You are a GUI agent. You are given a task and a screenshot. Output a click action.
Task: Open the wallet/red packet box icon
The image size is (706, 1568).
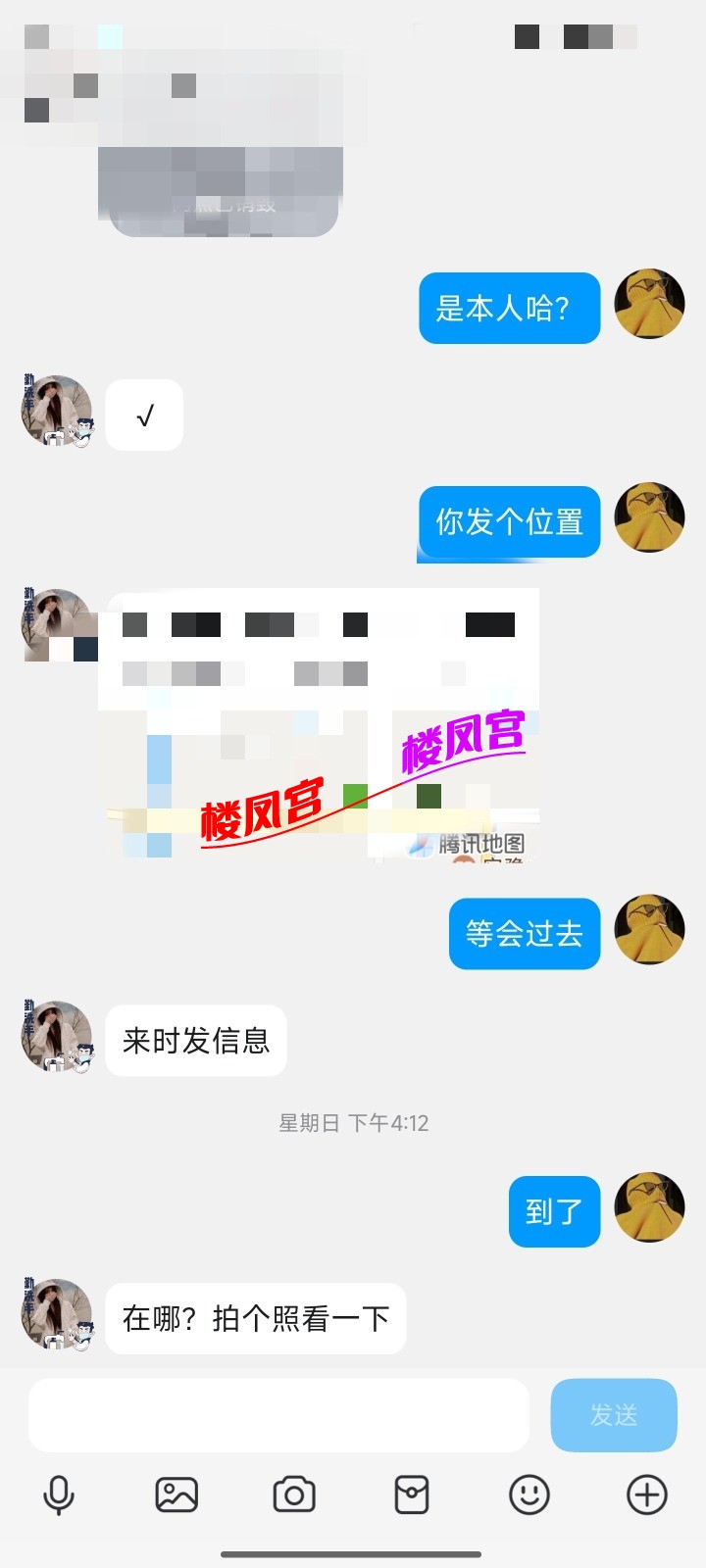click(412, 1494)
